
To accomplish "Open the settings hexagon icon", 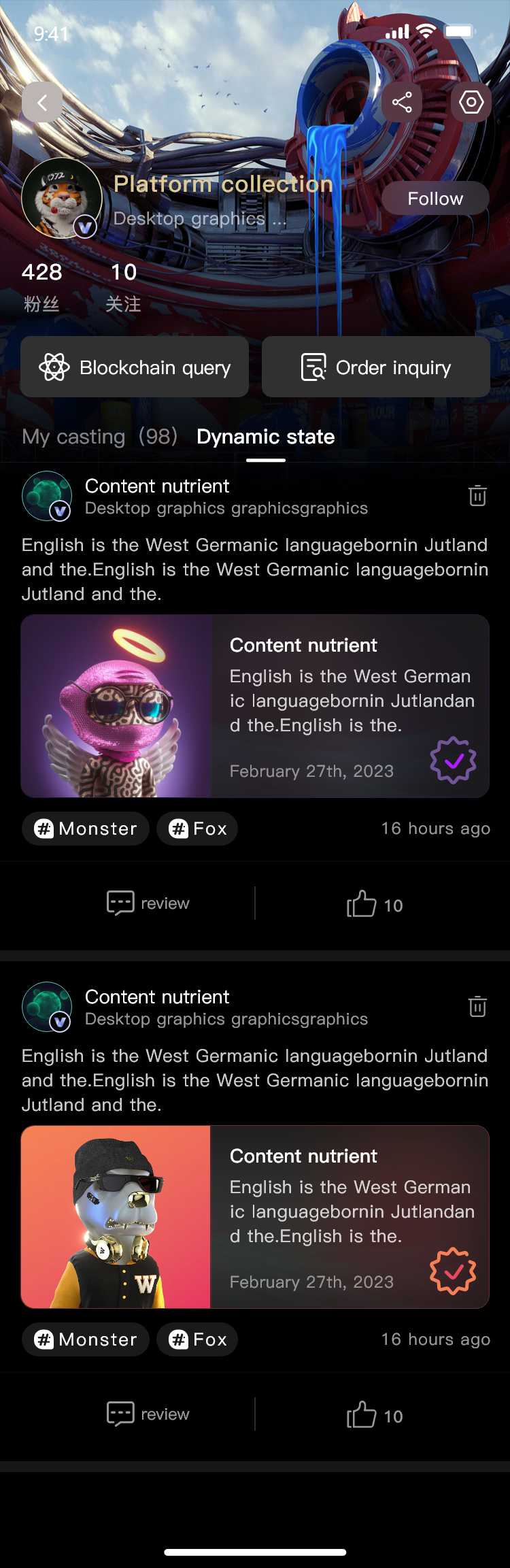I will click(471, 103).
